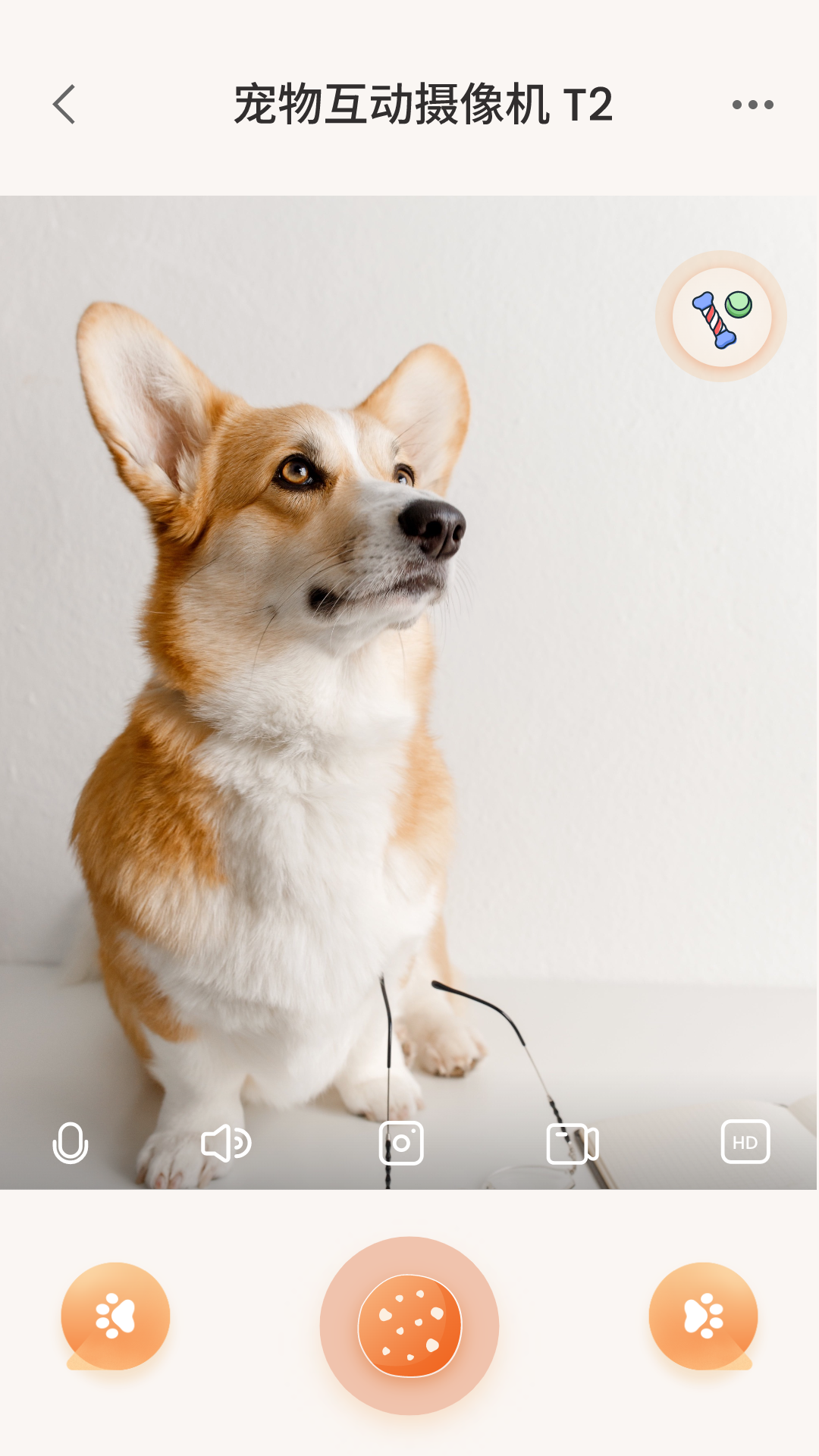Go back from the pet camera screen
This screenshot has height=1456, width=819.
tap(65, 105)
